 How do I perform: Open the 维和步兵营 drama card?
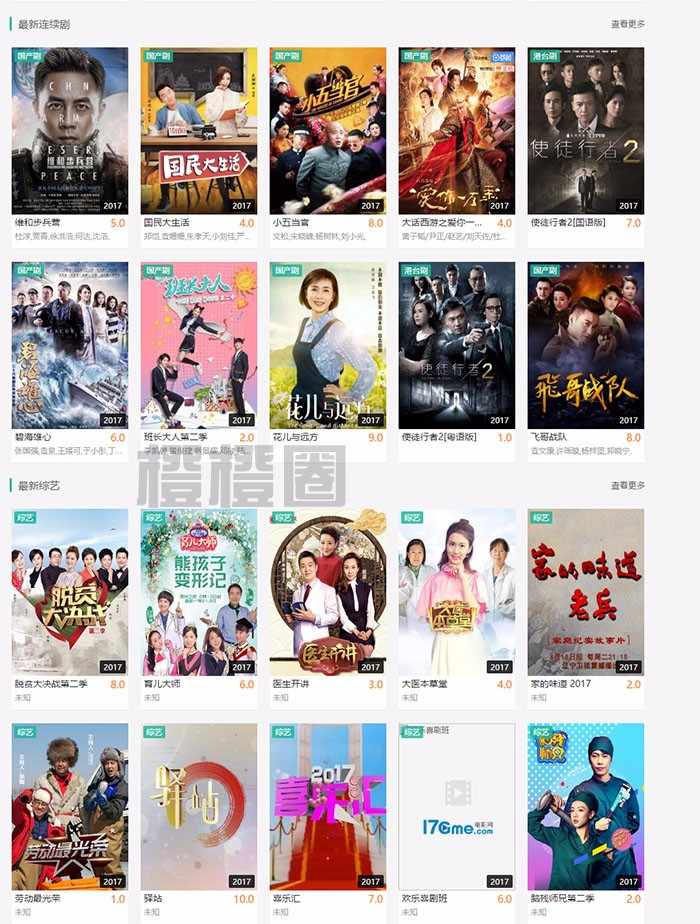pyautogui.click(x=70, y=130)
